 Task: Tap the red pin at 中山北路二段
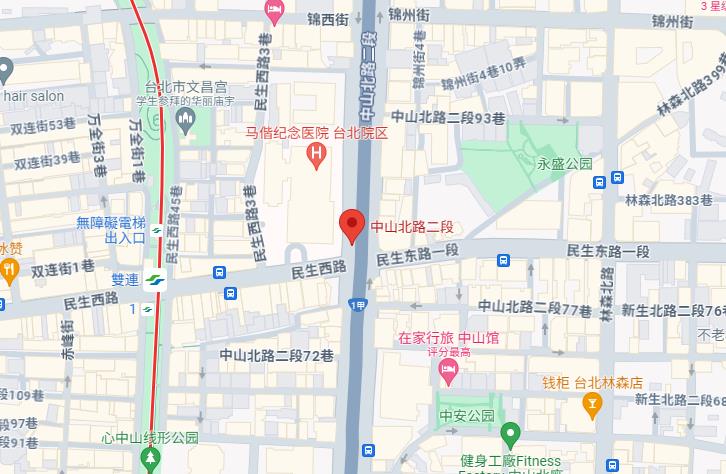pyautogui.click(x=351, y=226)
